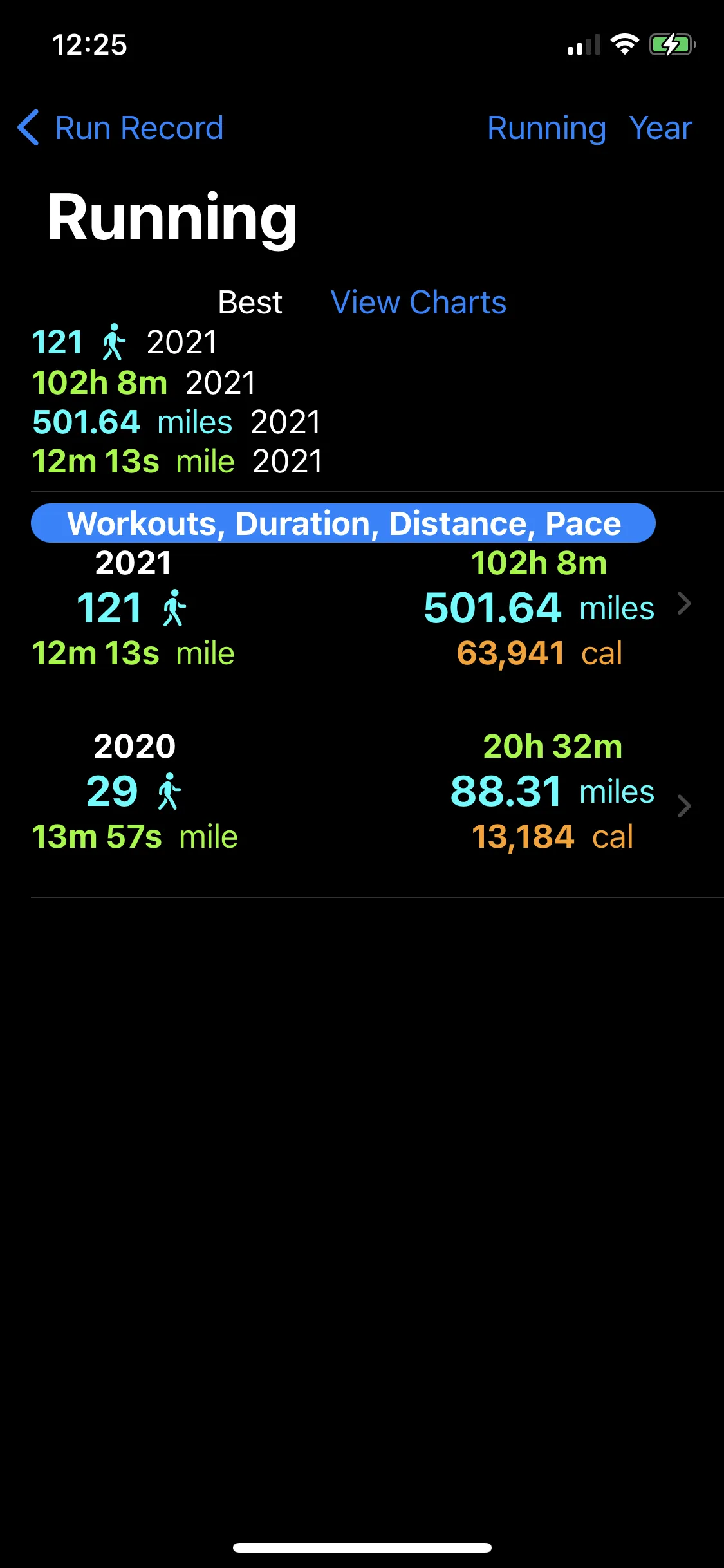Image resolution: width=724 pixels, height=1568 pixels.
Task: Tap the clock showing 12:25
Action: coord(90,44)
